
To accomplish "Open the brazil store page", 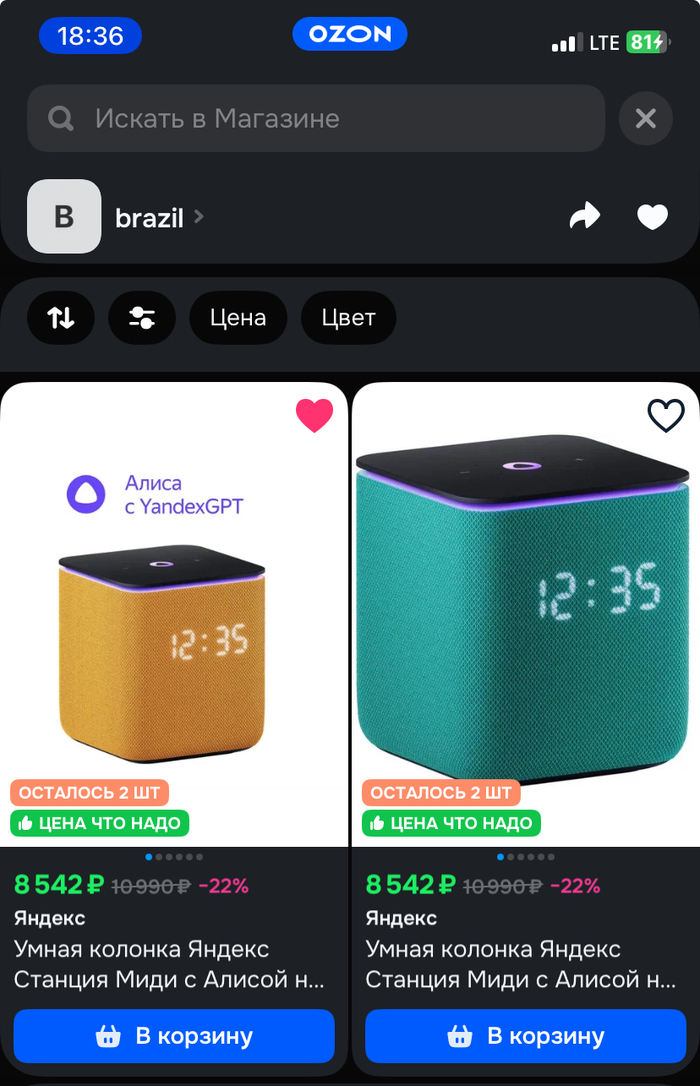I will [x=158, y=217].
